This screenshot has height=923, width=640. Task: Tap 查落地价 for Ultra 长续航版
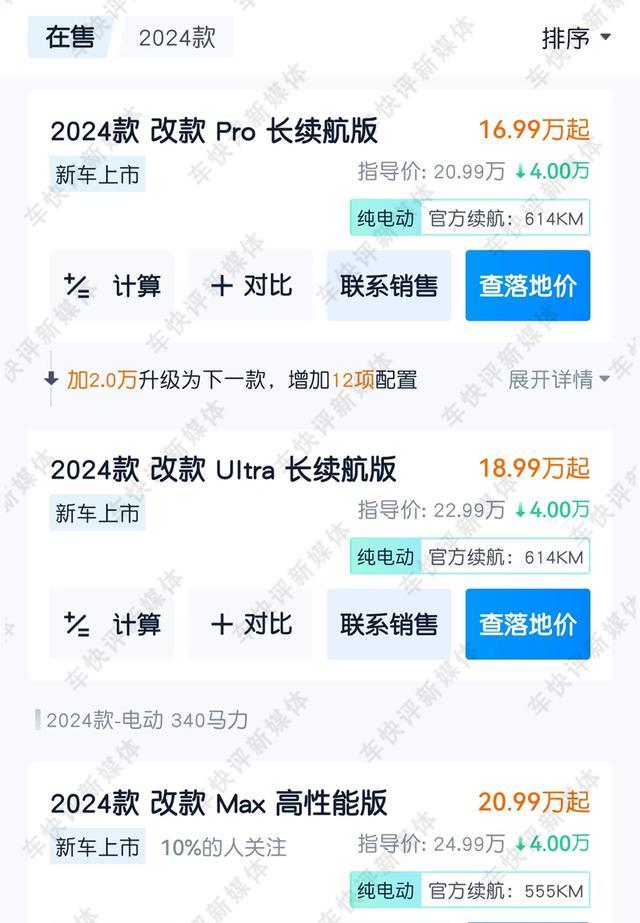[527, 625]
